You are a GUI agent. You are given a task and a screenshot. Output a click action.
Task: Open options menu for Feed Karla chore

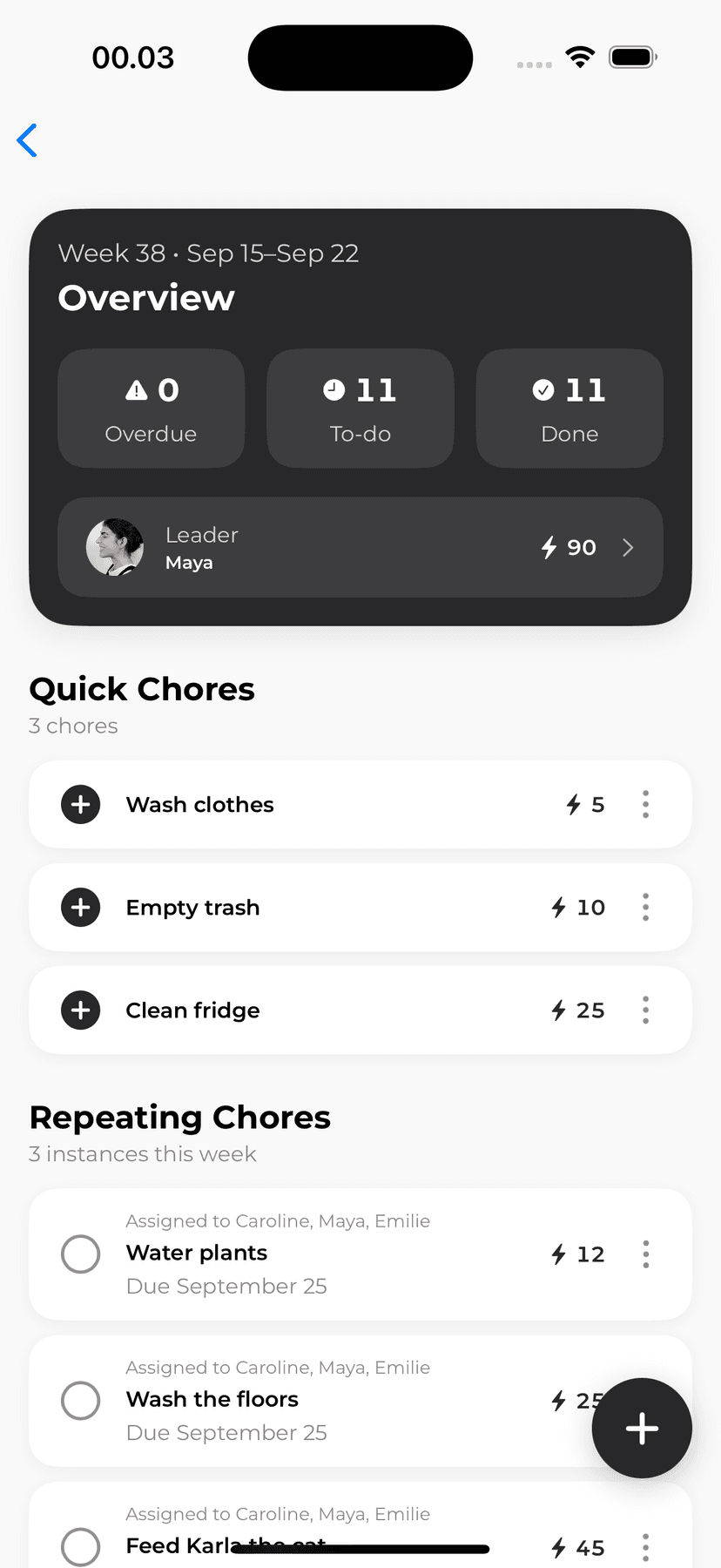coord(645,1547)
